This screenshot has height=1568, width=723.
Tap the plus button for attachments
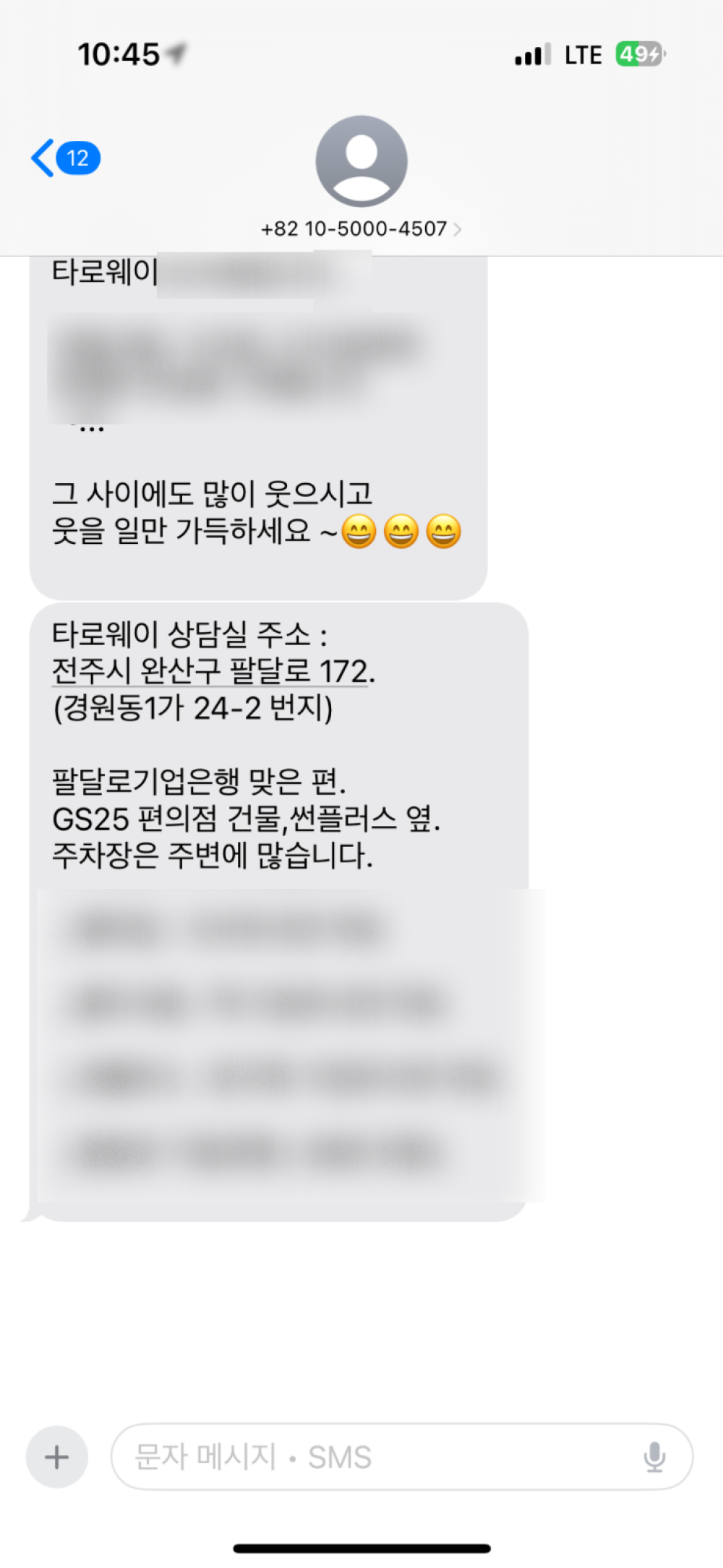pos(57,1457)
